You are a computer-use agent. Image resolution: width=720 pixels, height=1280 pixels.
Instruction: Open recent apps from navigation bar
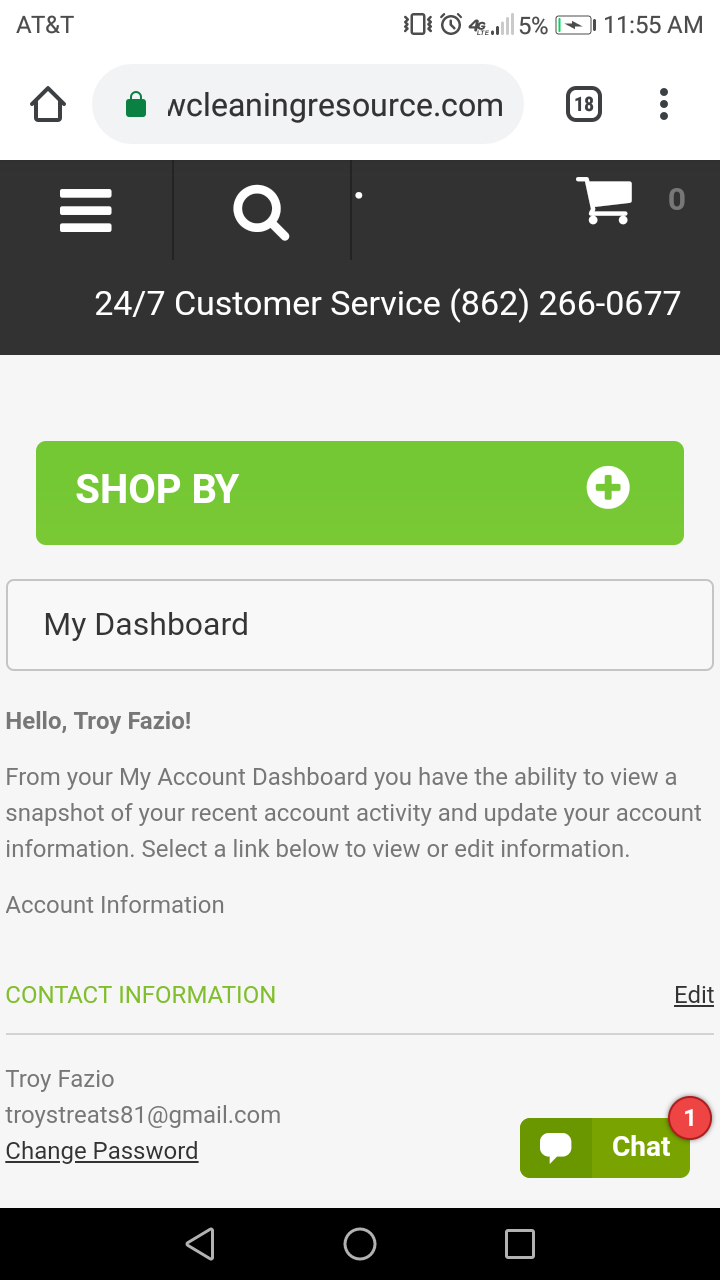[520, 1244]
